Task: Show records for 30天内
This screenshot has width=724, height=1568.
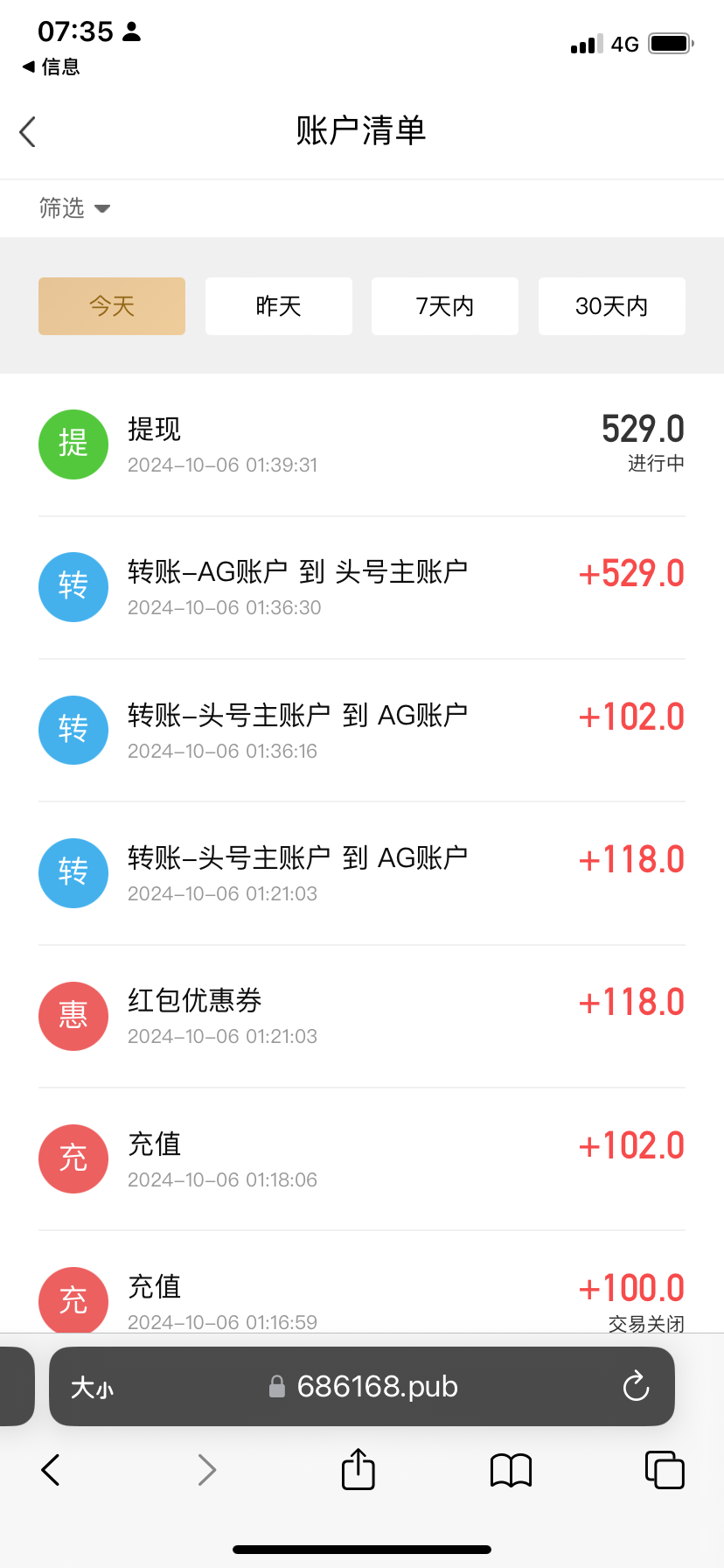Action: click(612, 306)
